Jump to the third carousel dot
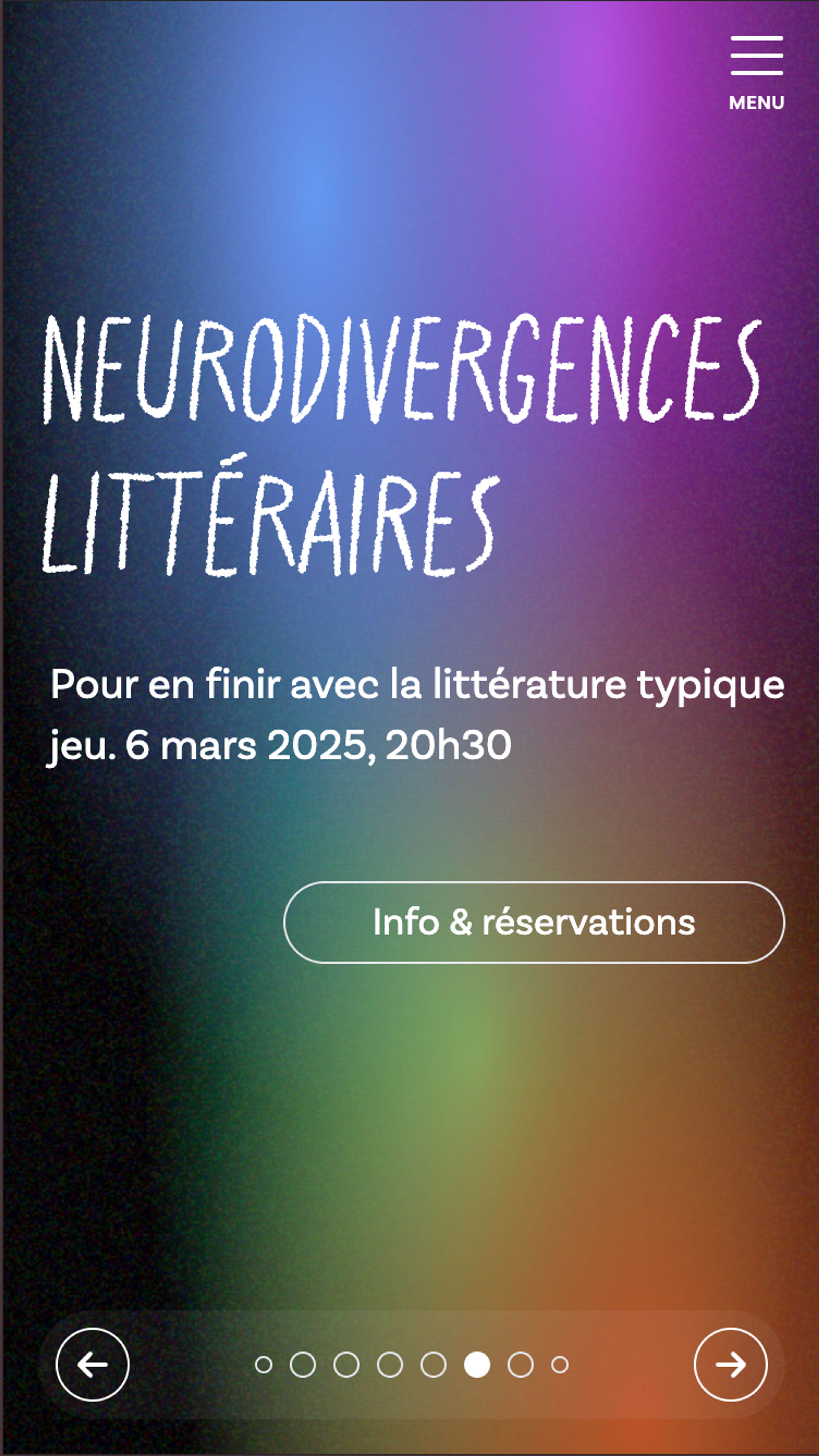The width and height of the screenshot is (819, 1456). point(347,1365)
